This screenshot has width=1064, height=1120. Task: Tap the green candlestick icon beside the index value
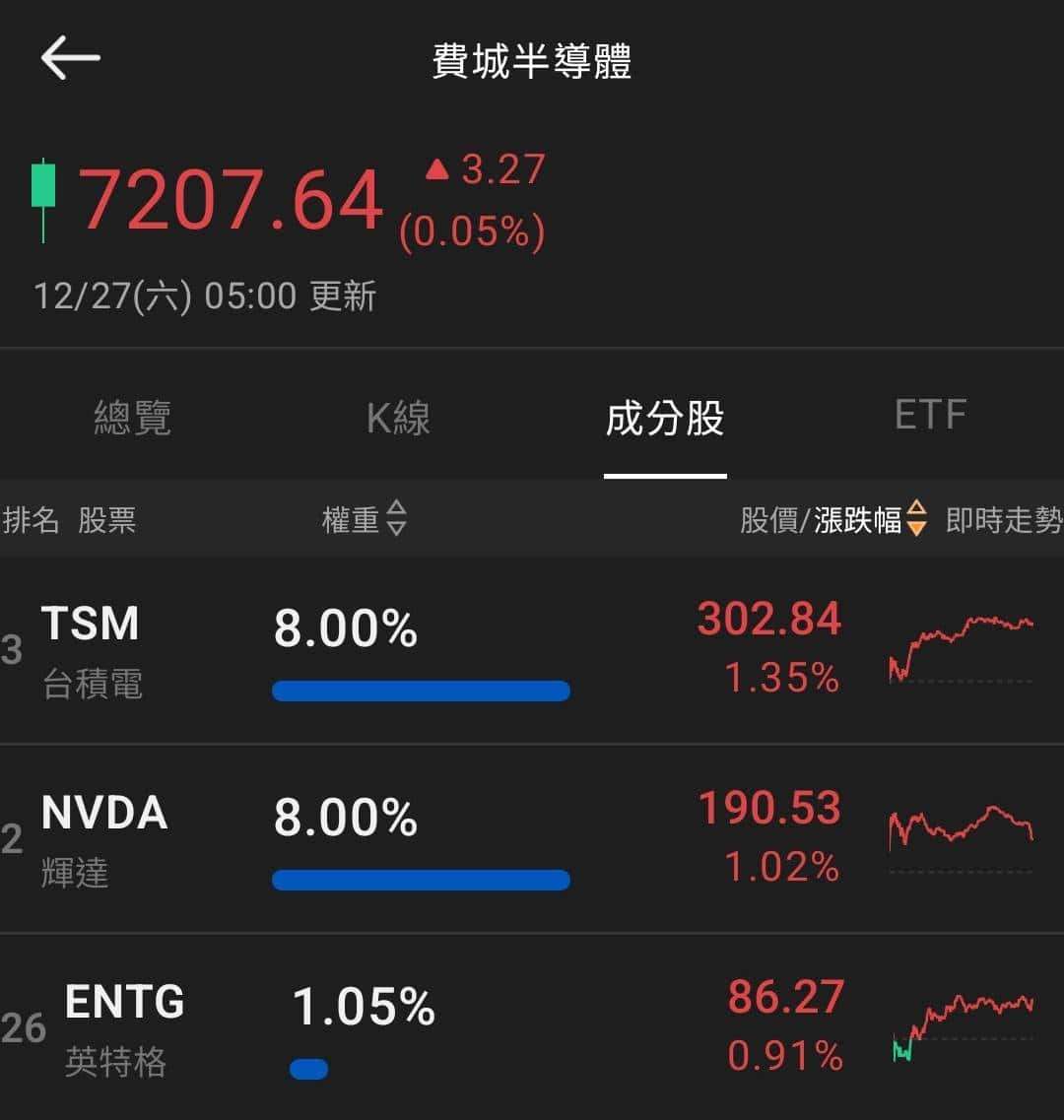[x=42, y=197]
